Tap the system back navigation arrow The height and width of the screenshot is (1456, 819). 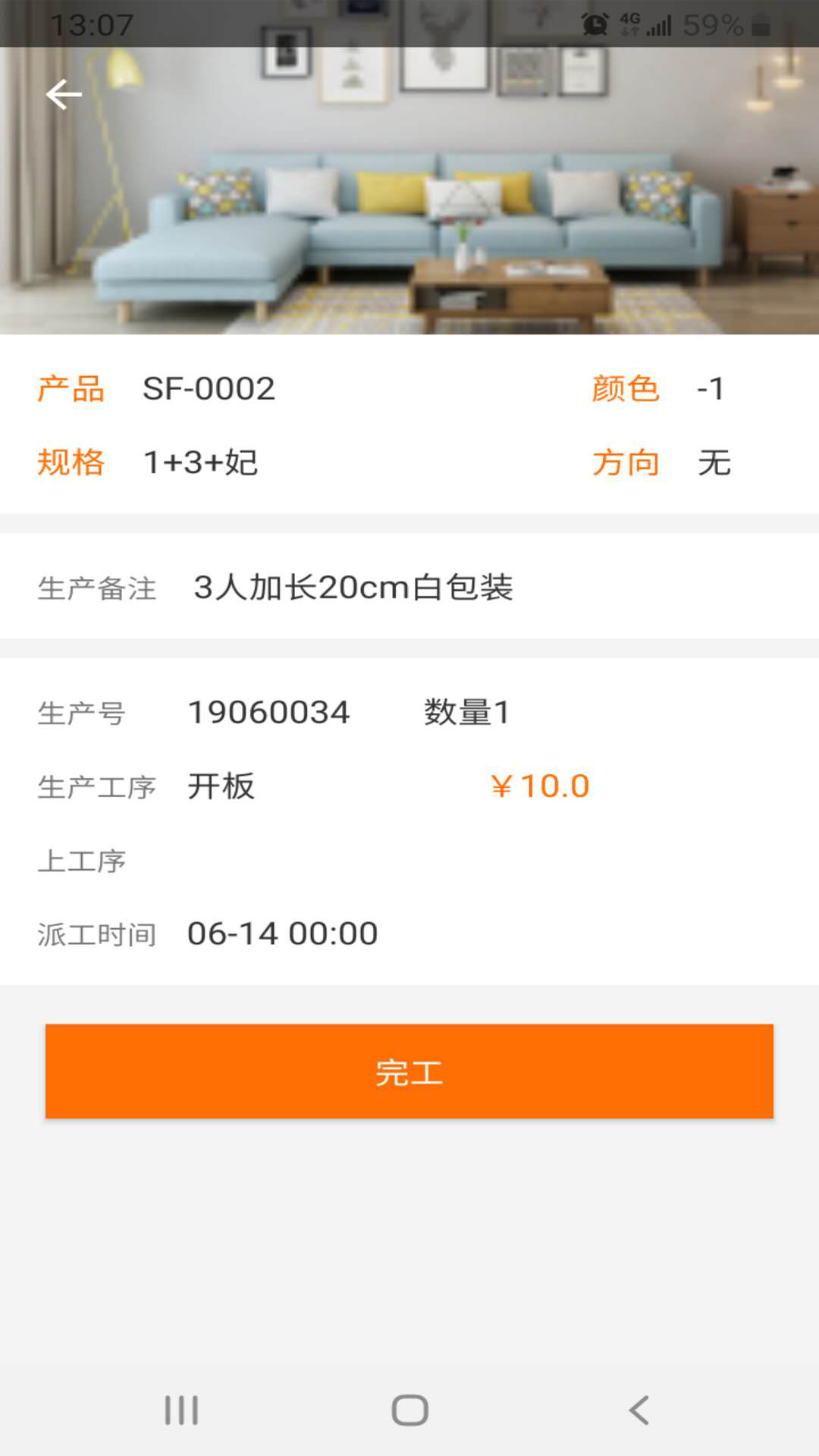[637, 1408]
